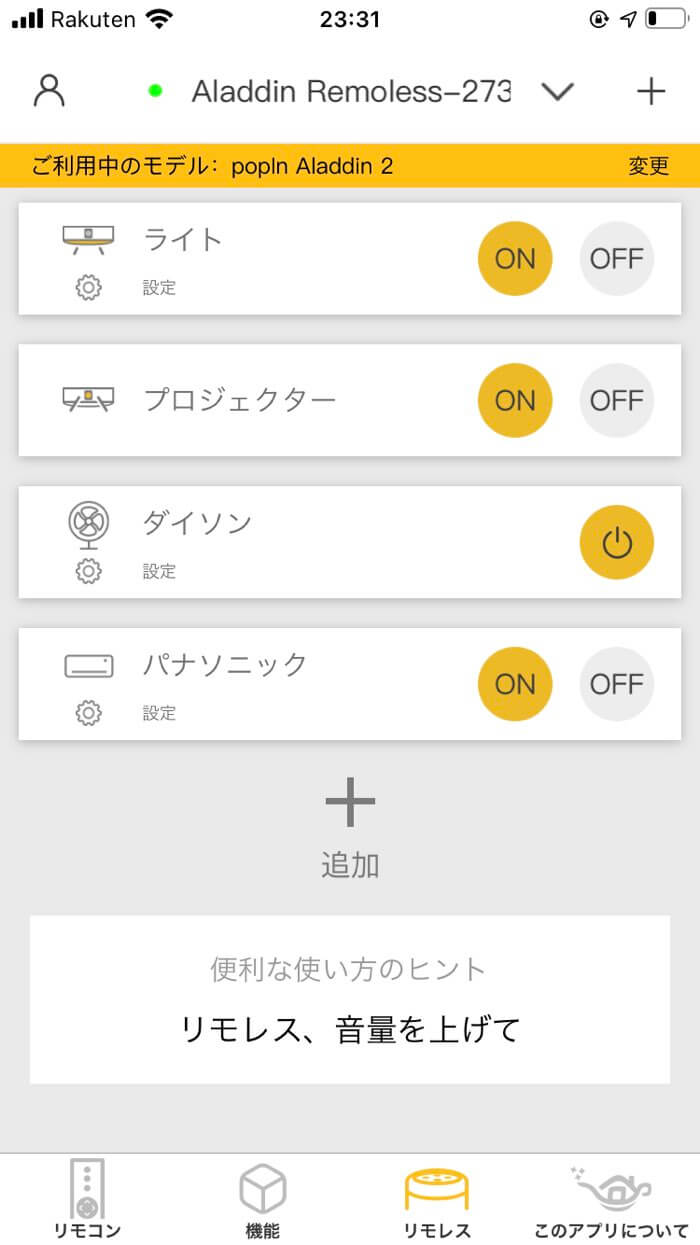Turn パナソニック ON
The image size is (700, 1245).
(515, 684)
